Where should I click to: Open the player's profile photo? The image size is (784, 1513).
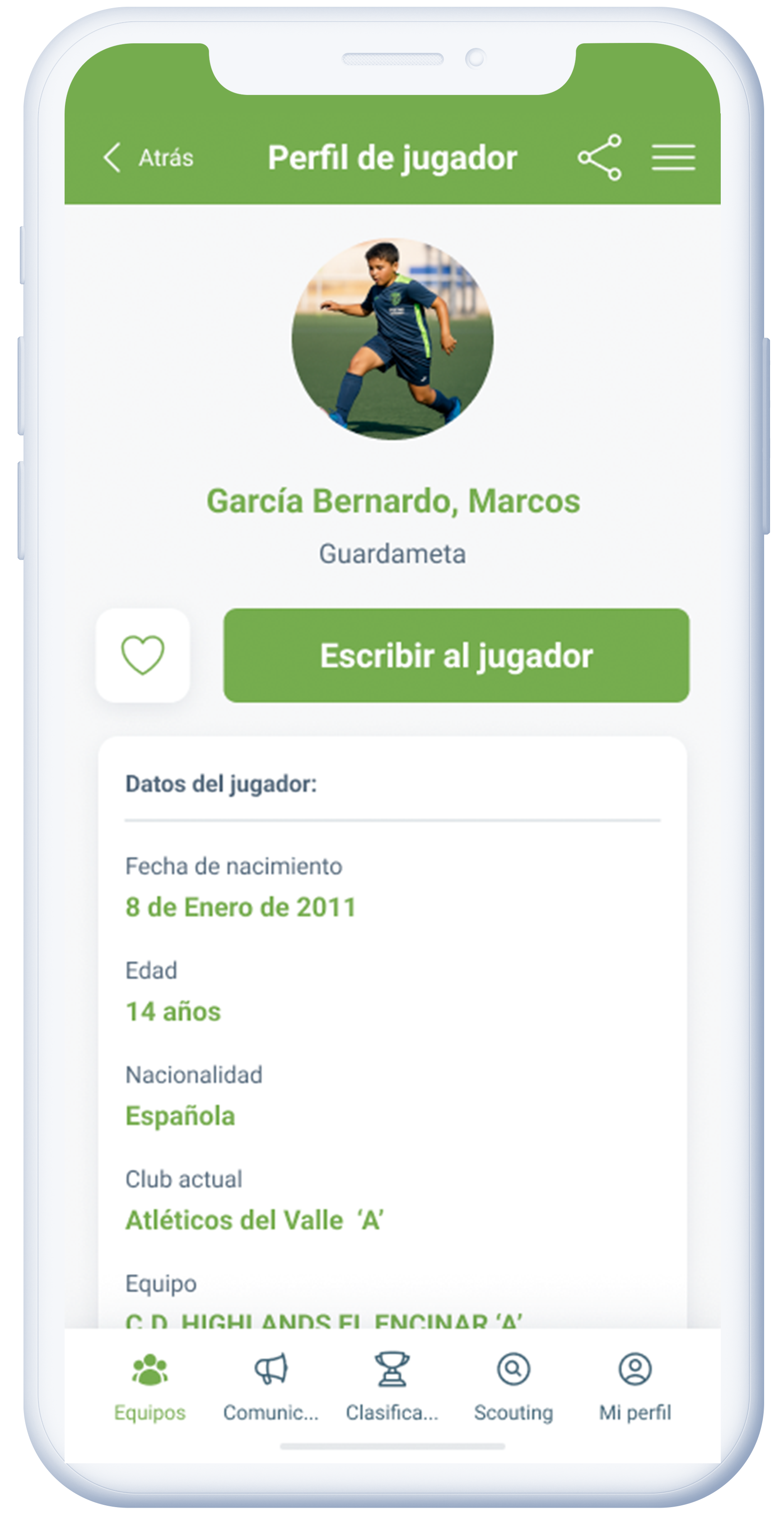pos(392,339)
